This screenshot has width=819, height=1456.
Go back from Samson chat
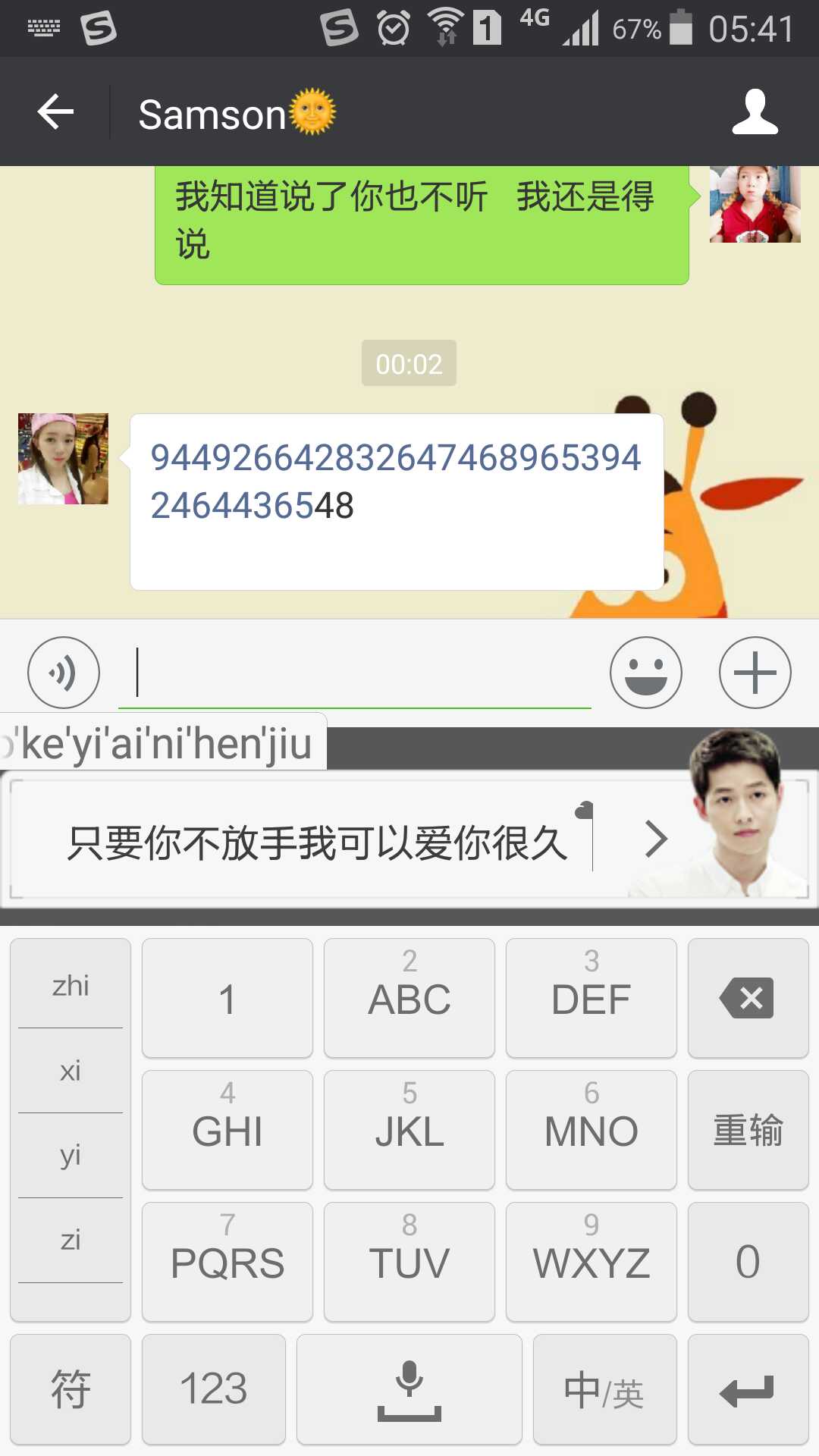(55, 113)
